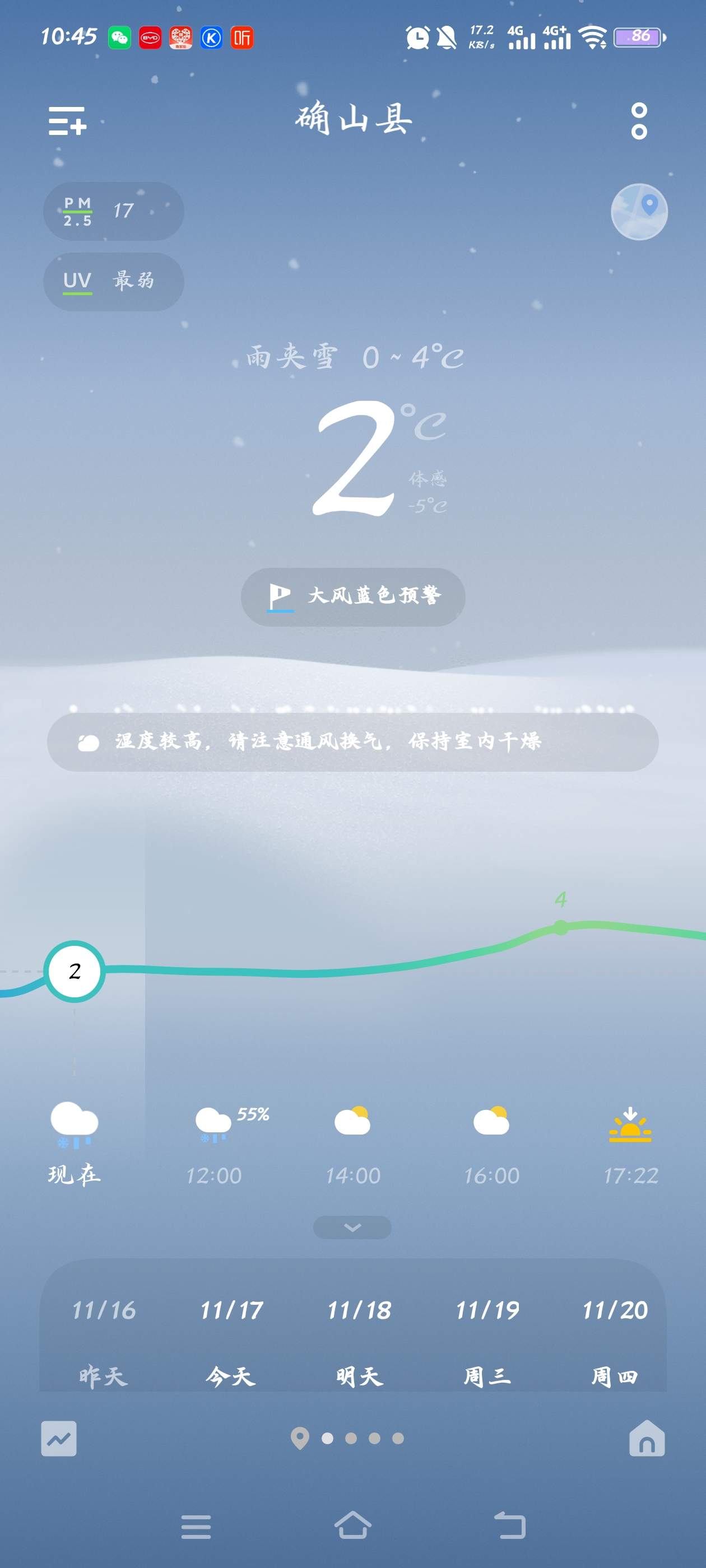Open the city list add menu
706x1568 pixels.
click(x=68, y=120)
